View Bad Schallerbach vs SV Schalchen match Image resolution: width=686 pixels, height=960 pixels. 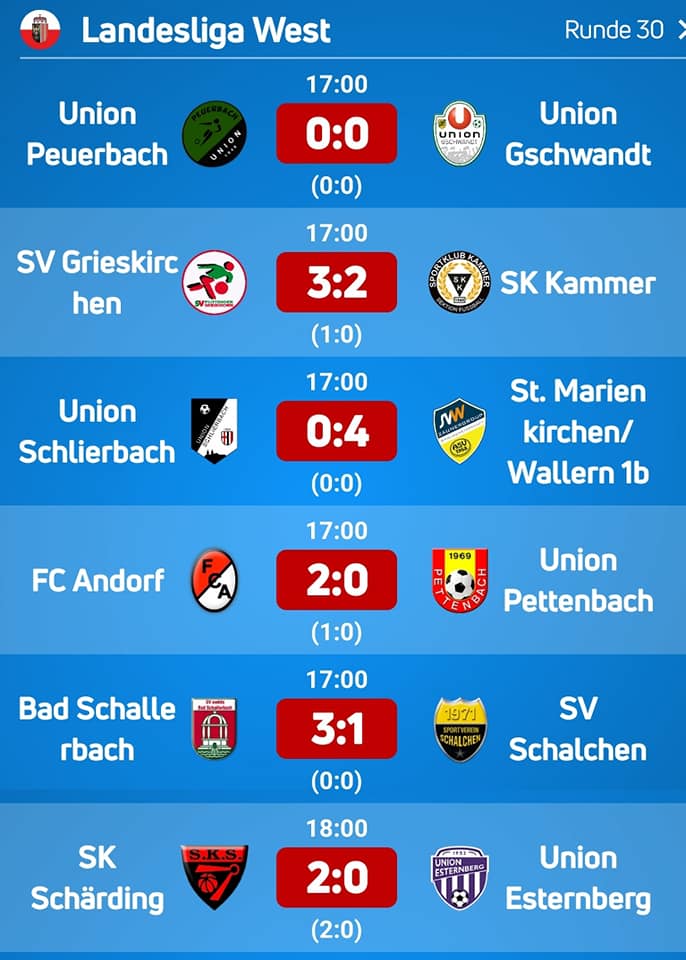(337, 729)
